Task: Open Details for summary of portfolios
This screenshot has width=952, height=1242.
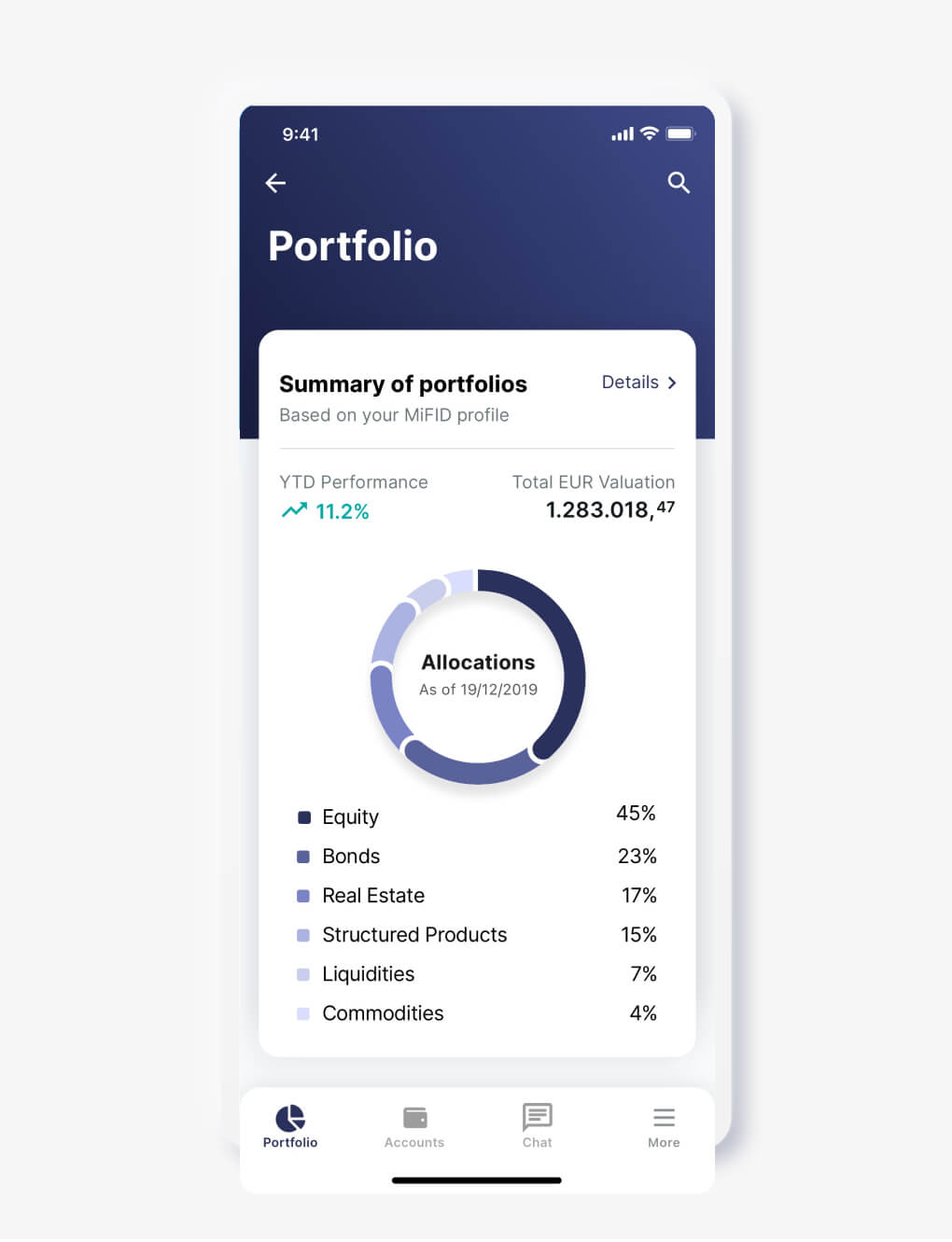Action: (x=638, y=383)
